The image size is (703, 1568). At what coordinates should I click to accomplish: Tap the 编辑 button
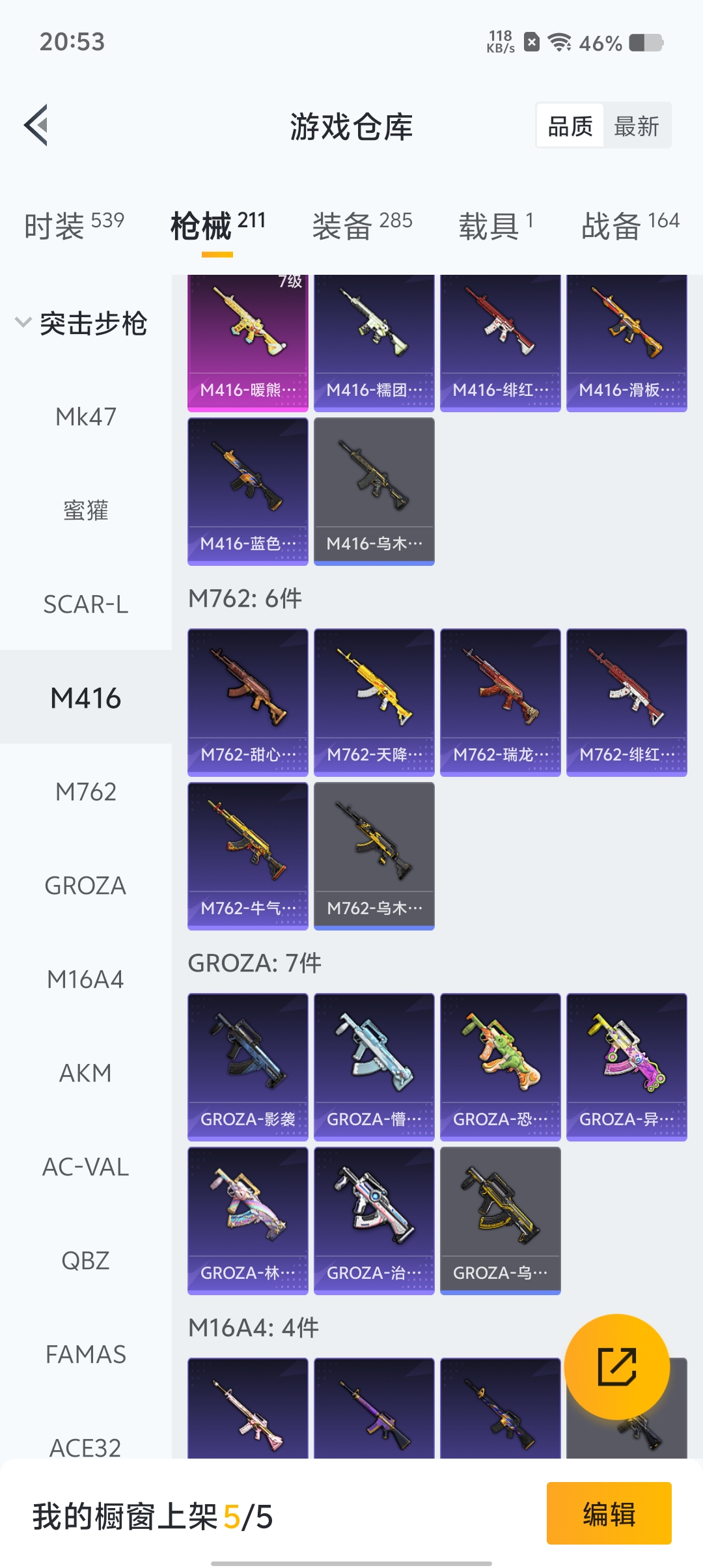coord(609,1513)
